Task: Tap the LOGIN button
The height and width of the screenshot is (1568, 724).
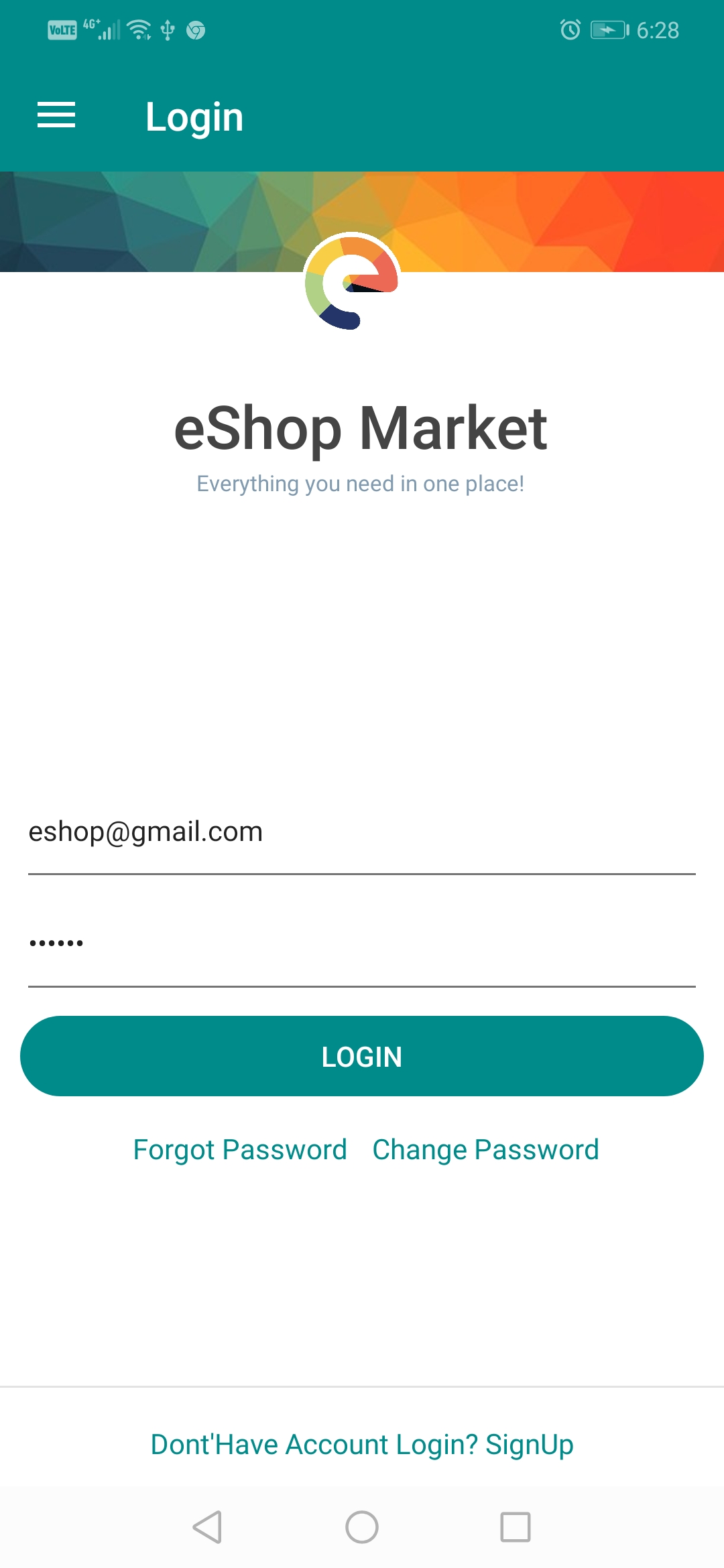Action: click(361, 1056)
